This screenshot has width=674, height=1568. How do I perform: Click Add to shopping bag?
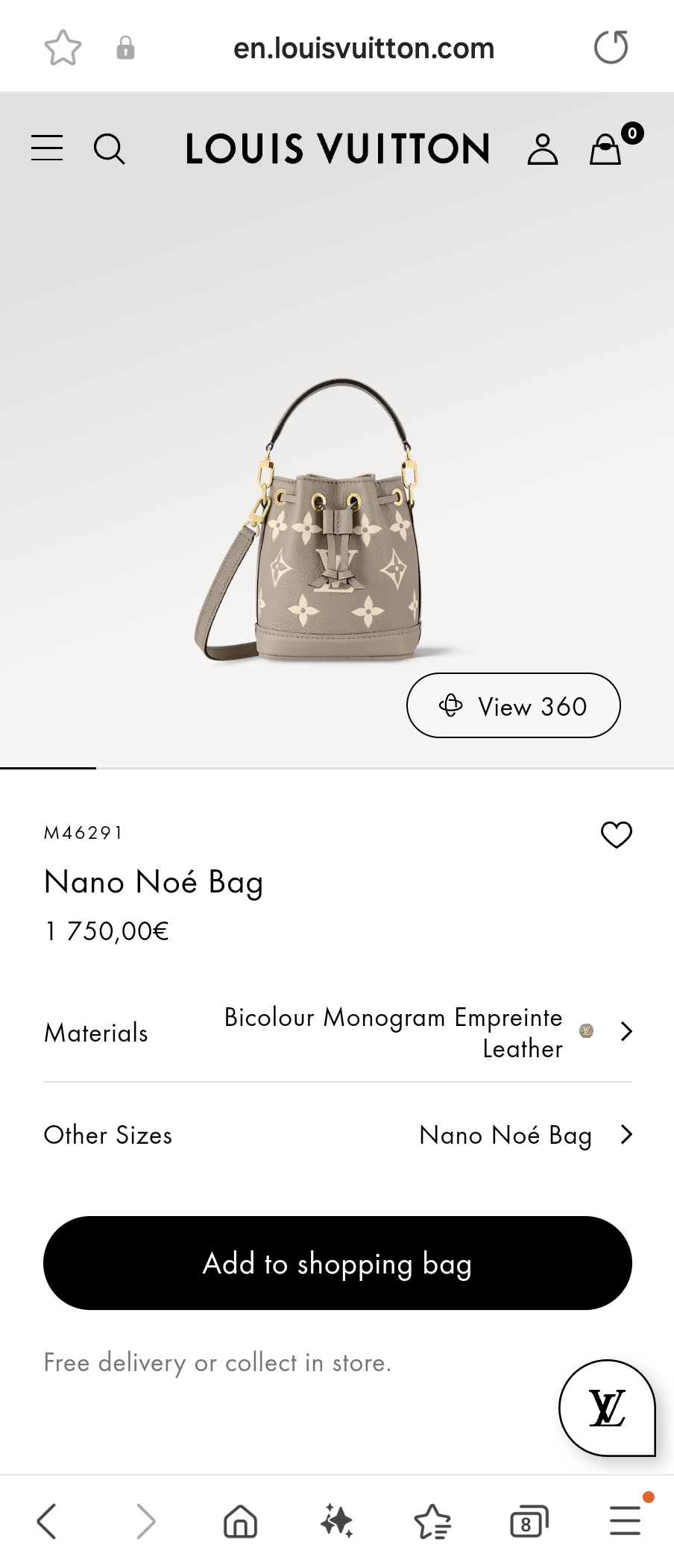pyautogui.click(x=336, y=1264)
